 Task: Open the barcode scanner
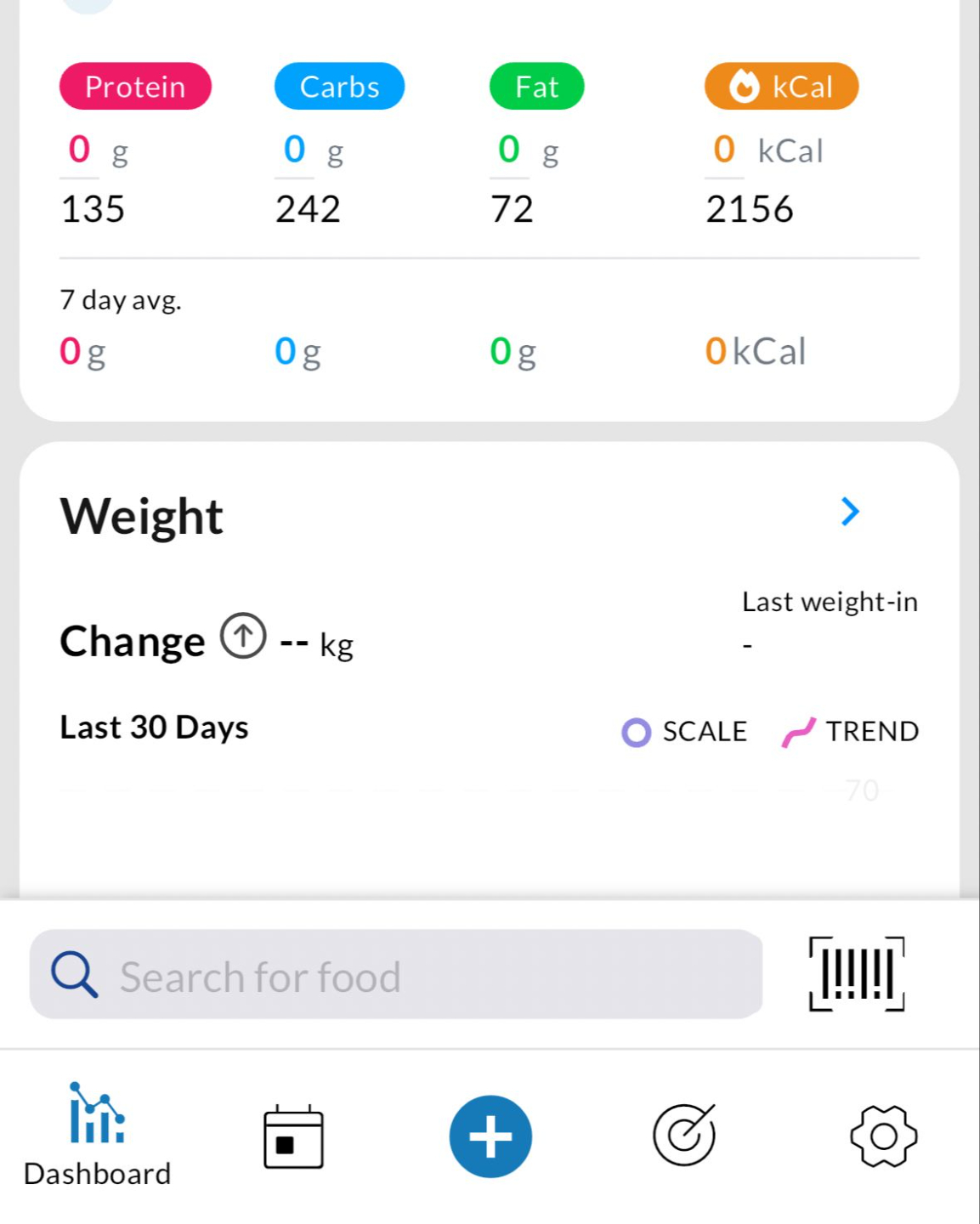point(856,974)
